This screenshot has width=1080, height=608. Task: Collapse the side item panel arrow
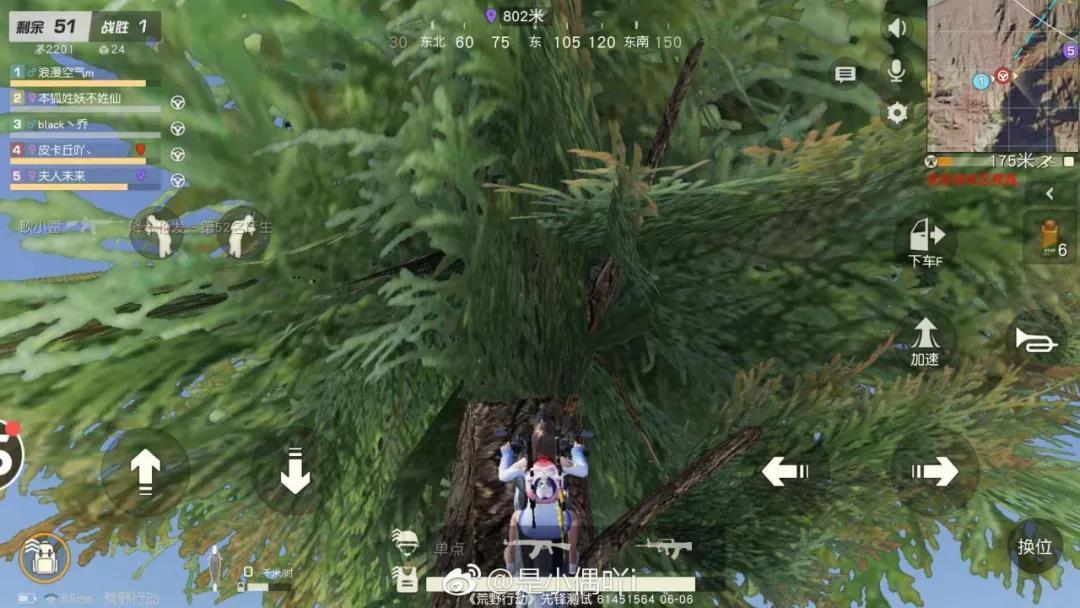1050,193
